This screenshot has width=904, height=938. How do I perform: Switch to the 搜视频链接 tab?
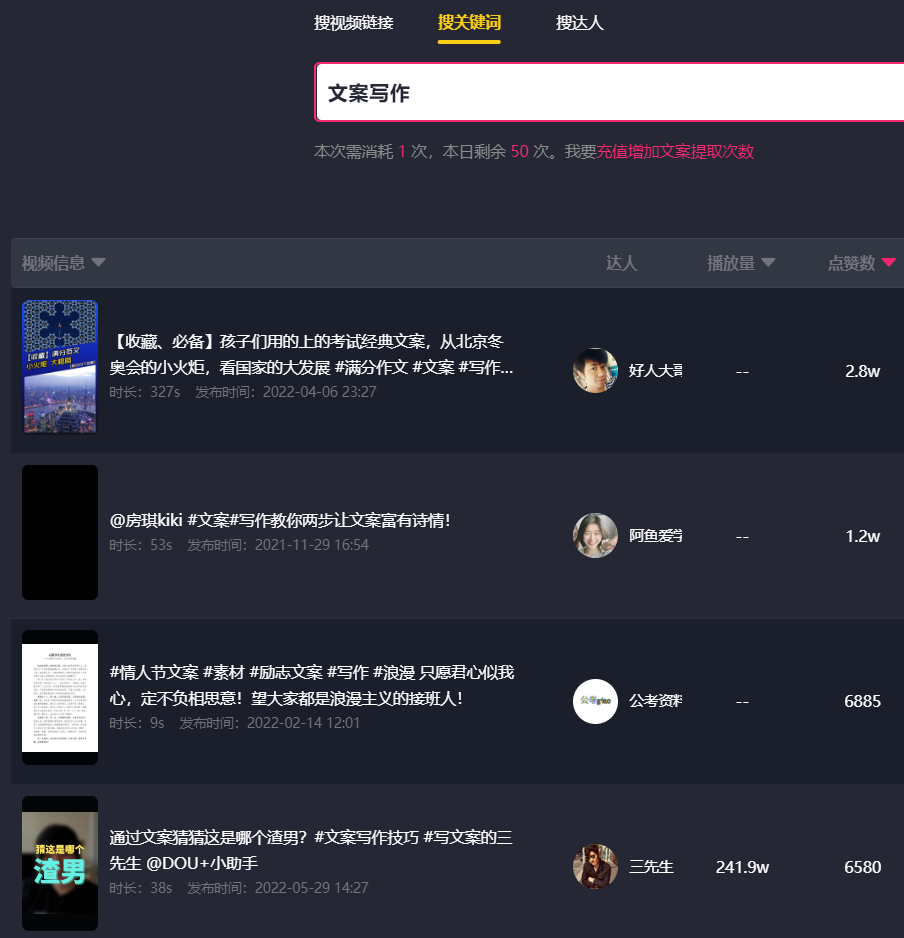coord(353,23)
